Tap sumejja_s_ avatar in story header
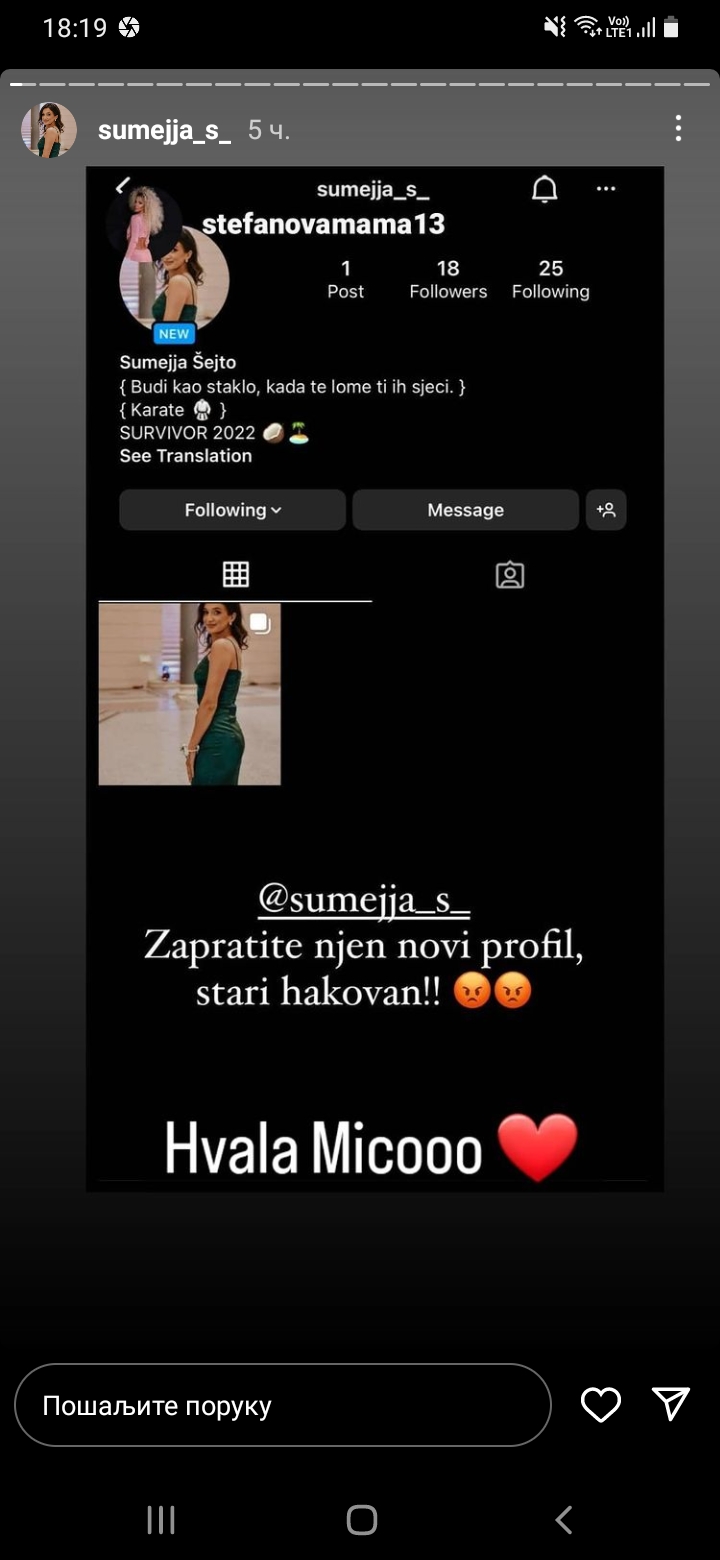 coord(49,130)
